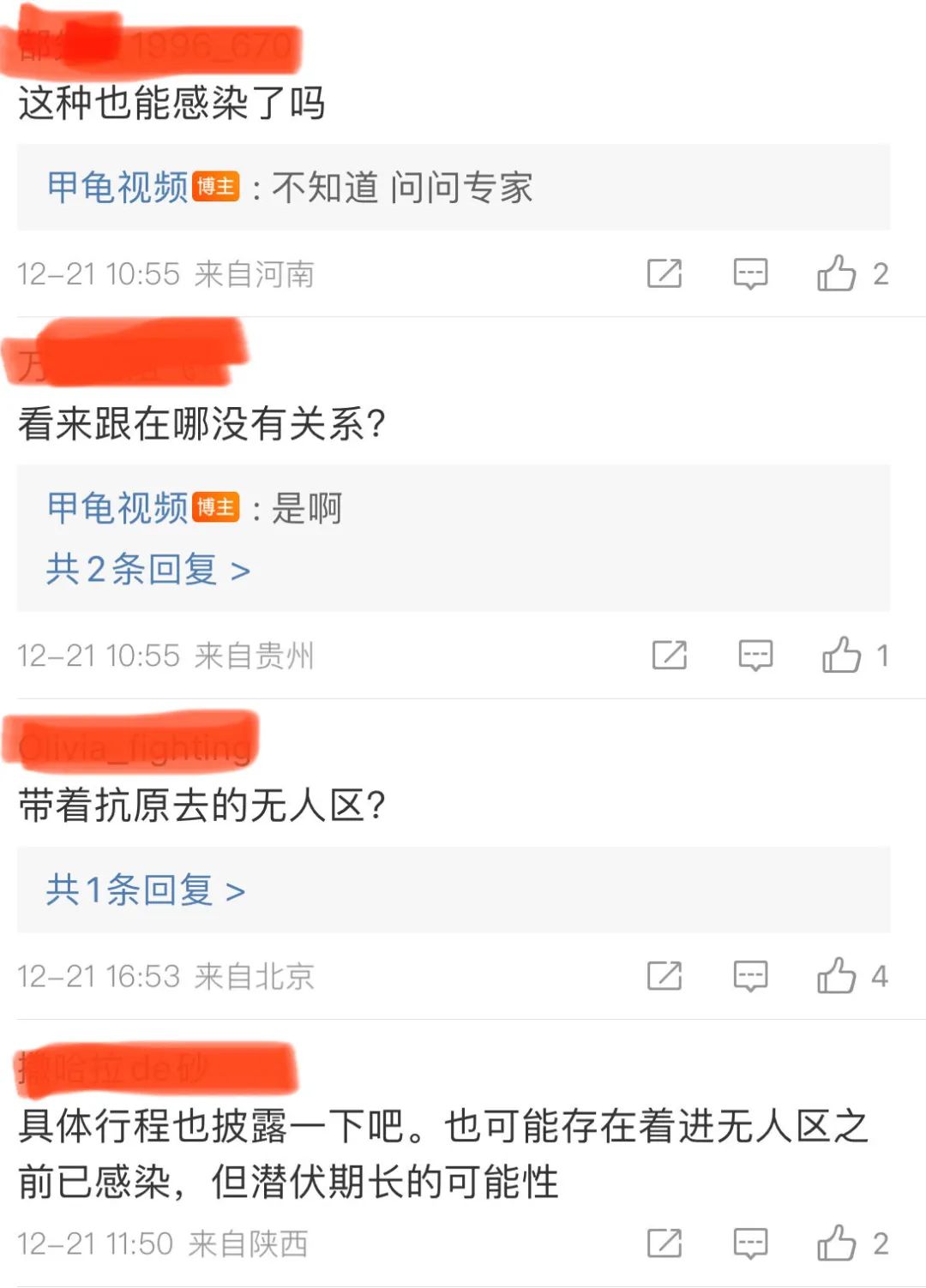Repost the comment from 陕西
Screen dimensions: 926x1288
point(664,1243)
